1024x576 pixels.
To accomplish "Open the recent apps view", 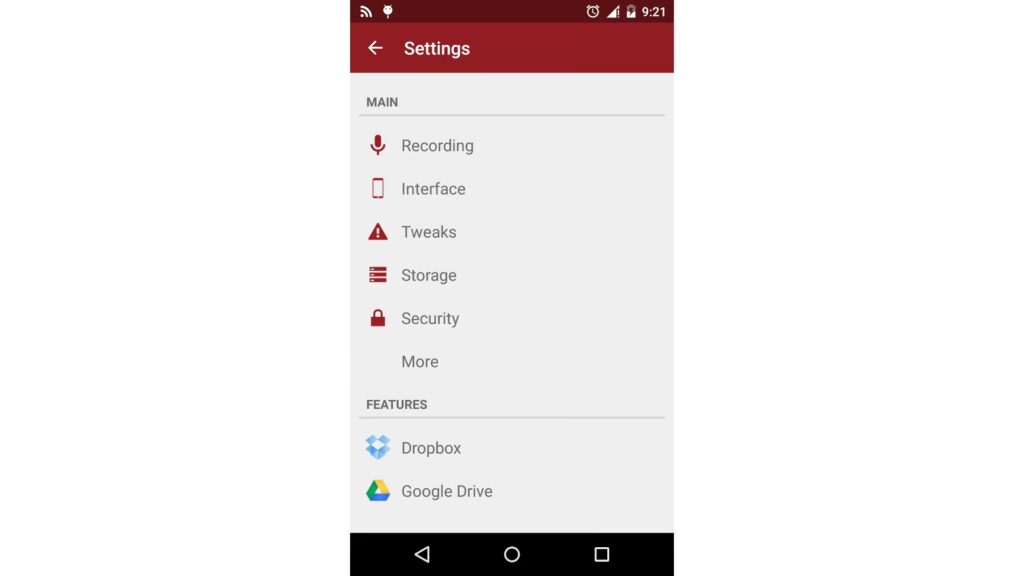I will click(601, 554).
